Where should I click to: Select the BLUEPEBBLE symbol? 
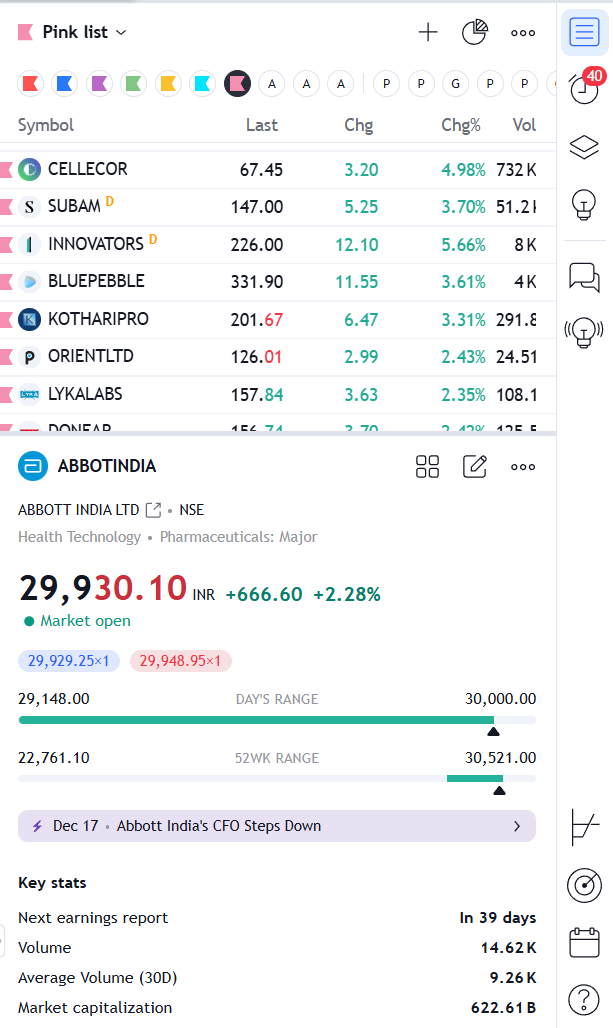click(x=96, y=281)
